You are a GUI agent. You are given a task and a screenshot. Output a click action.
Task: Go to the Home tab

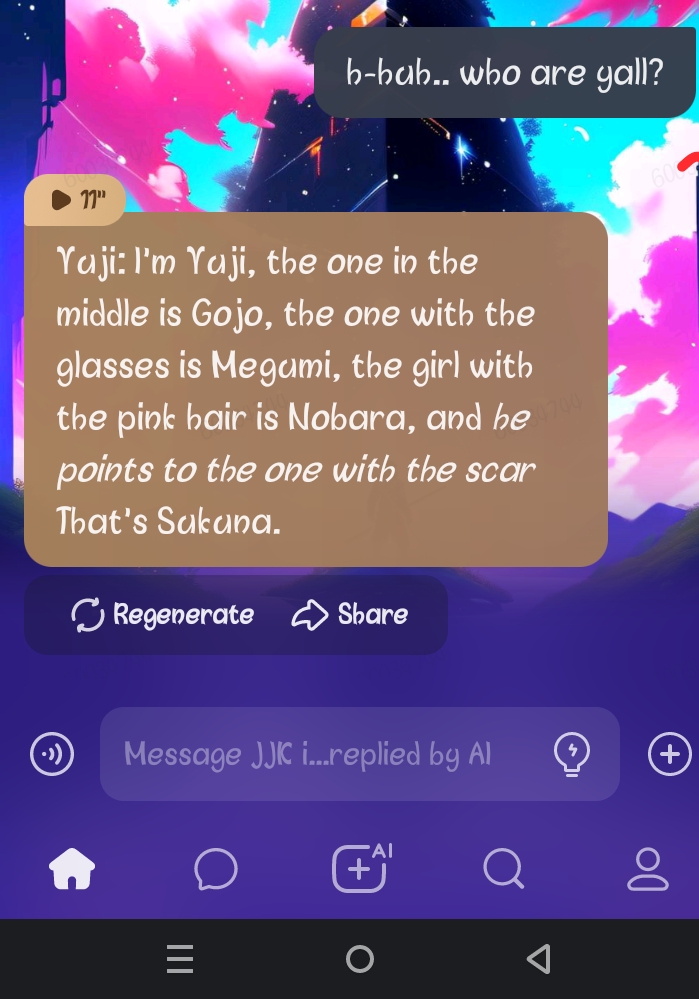pos(73,868)
